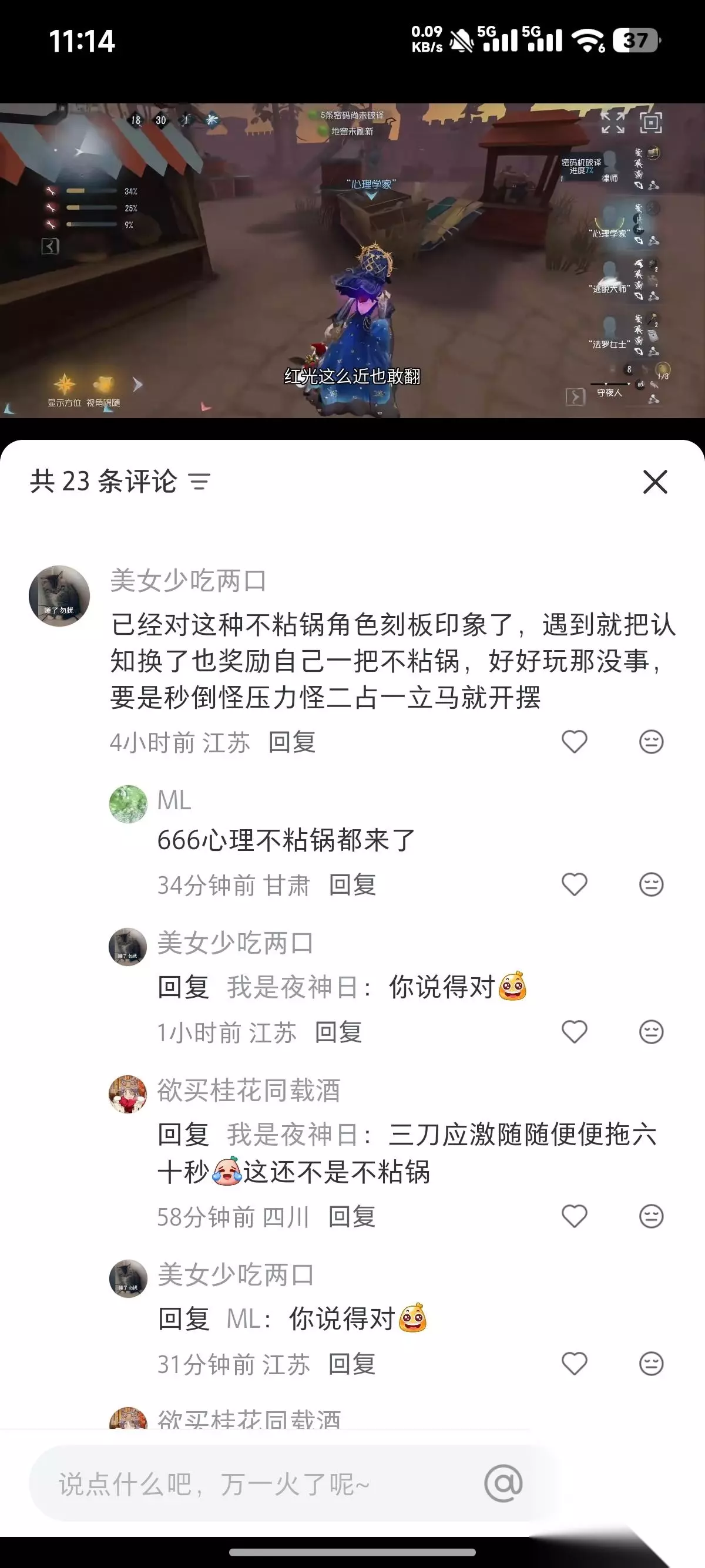
Task: Like the reply posted 1小时前 from 江苏
Action: coord(574,1032)
